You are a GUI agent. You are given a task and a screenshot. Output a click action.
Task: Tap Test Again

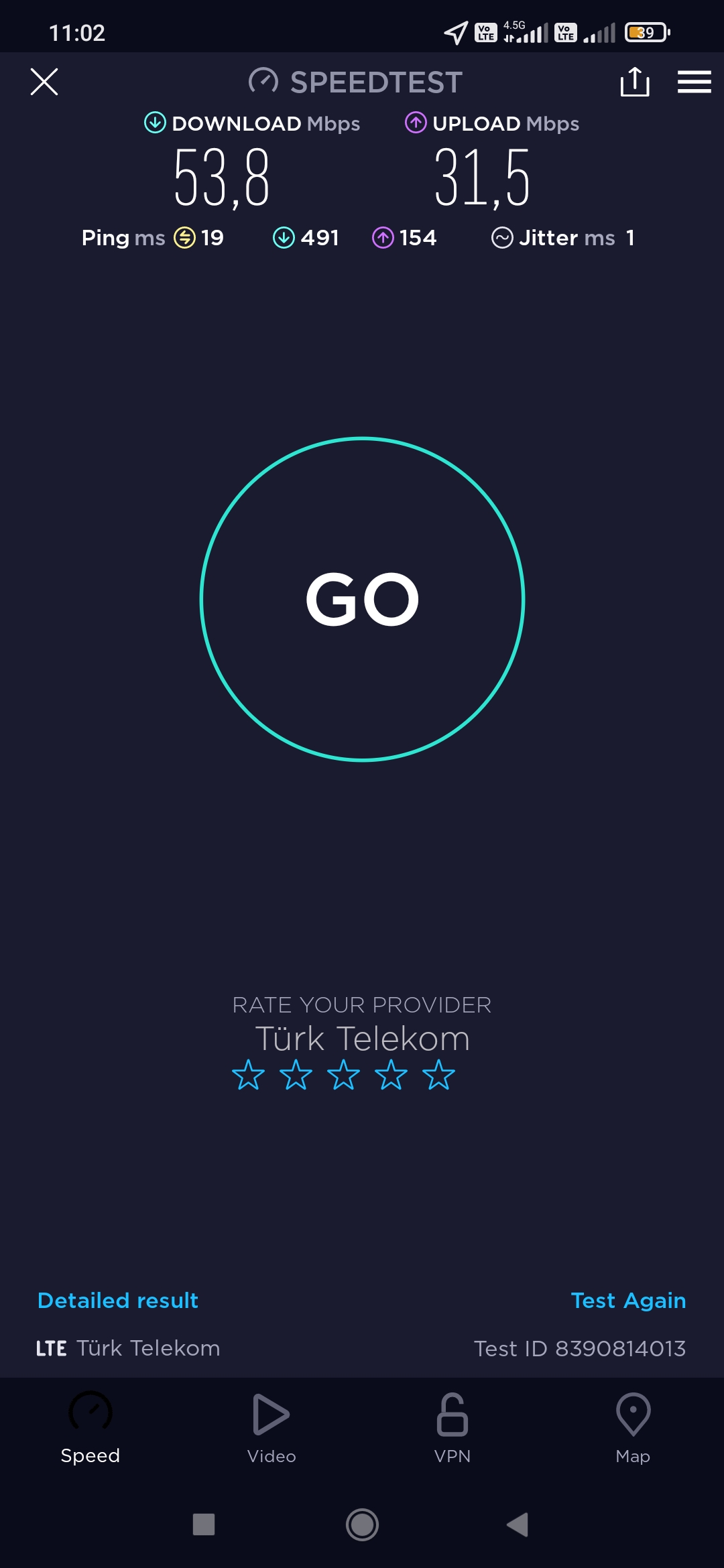point(628,1301)
